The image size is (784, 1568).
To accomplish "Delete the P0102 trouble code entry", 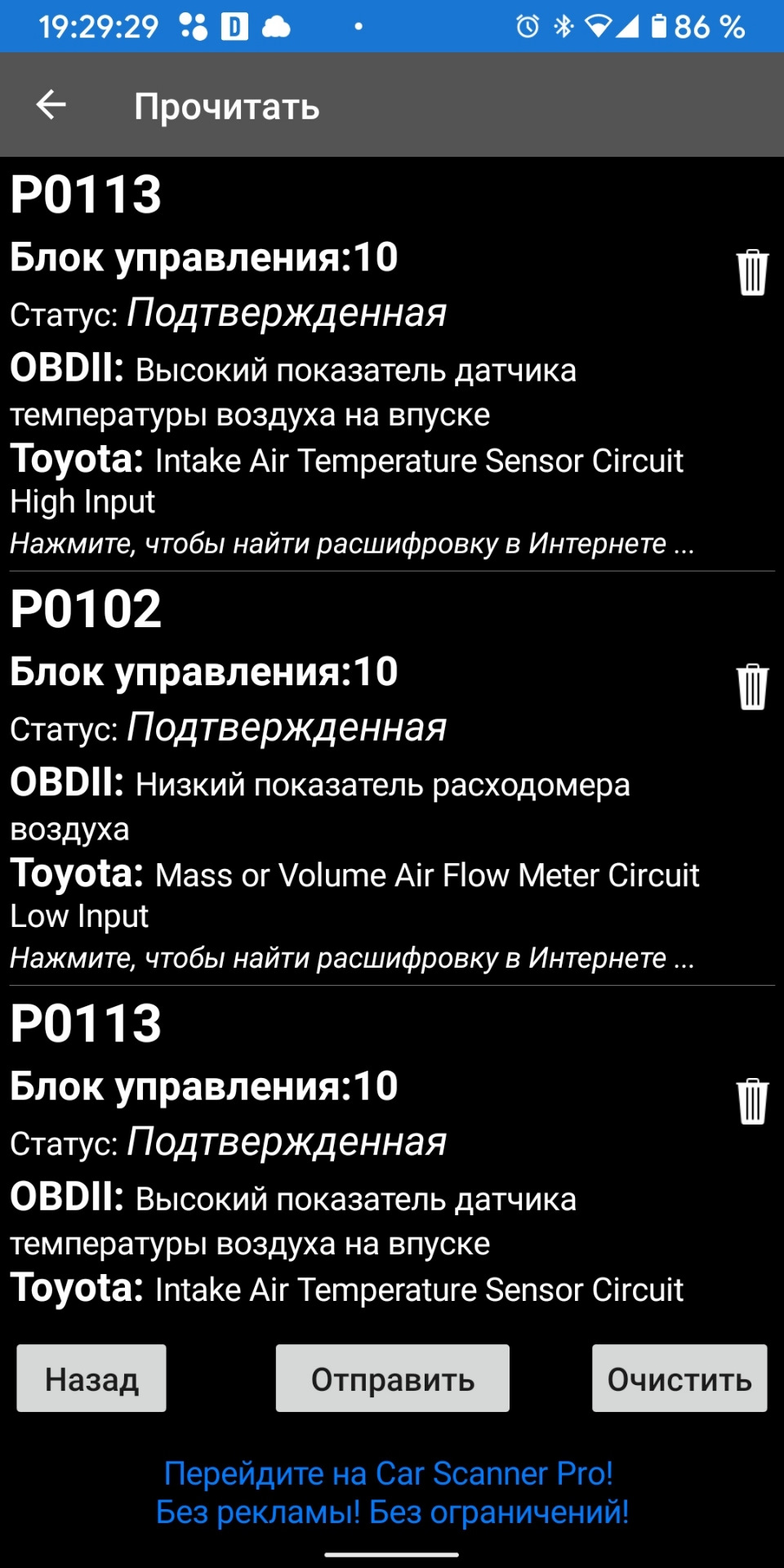I will (x=752, y=687).
